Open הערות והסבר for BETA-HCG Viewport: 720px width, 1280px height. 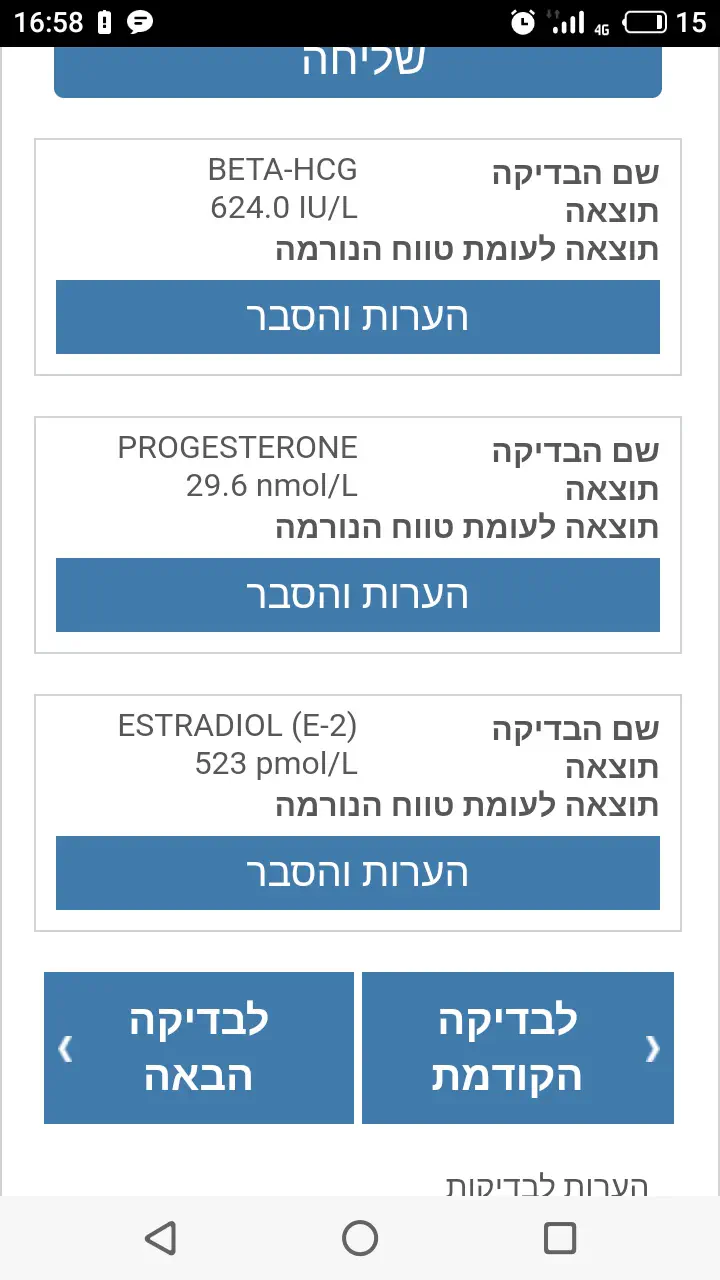click(358, 317)
